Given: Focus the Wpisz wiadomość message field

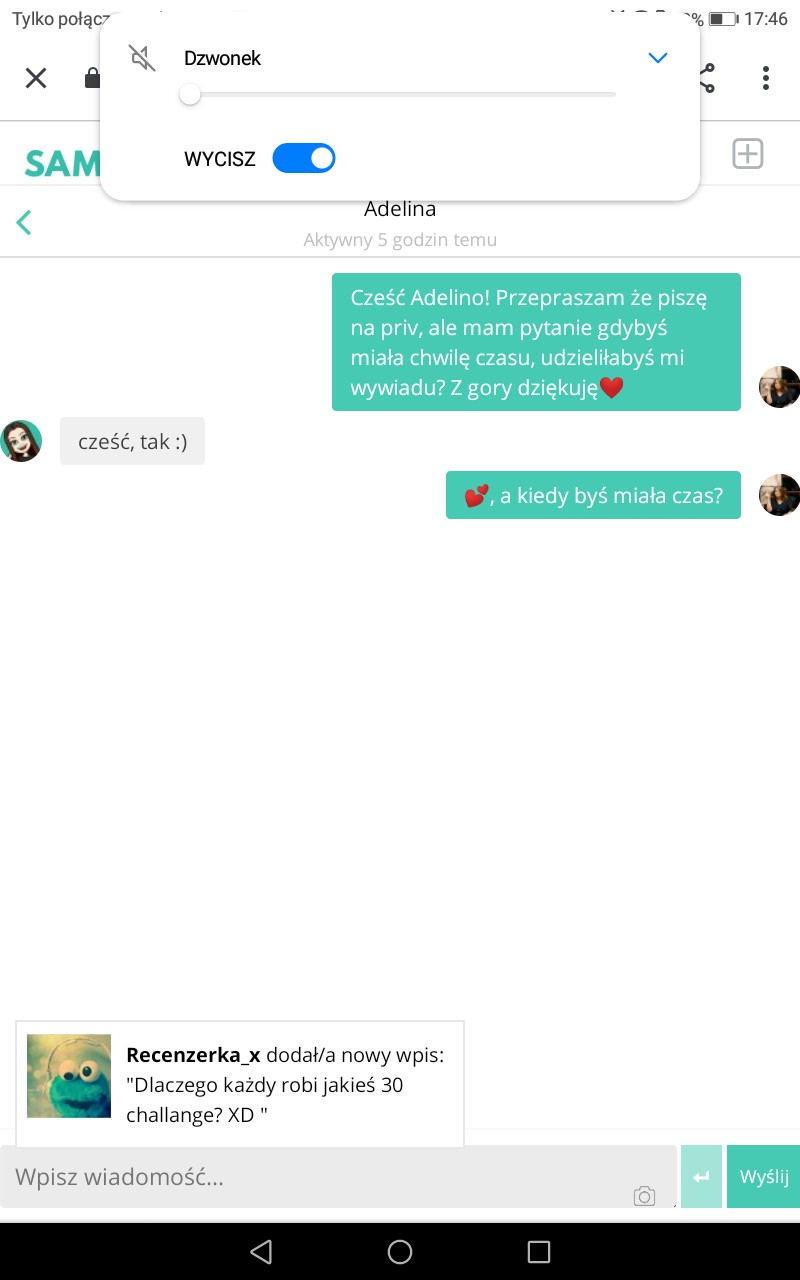Looking at the screenshot, I should coord(320,1176).
